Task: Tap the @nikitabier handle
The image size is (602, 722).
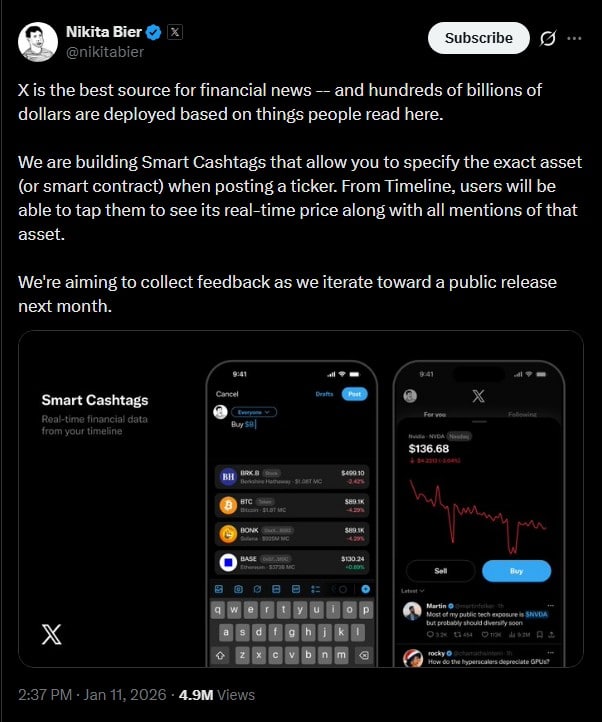Action: click(x=106, y=50)
